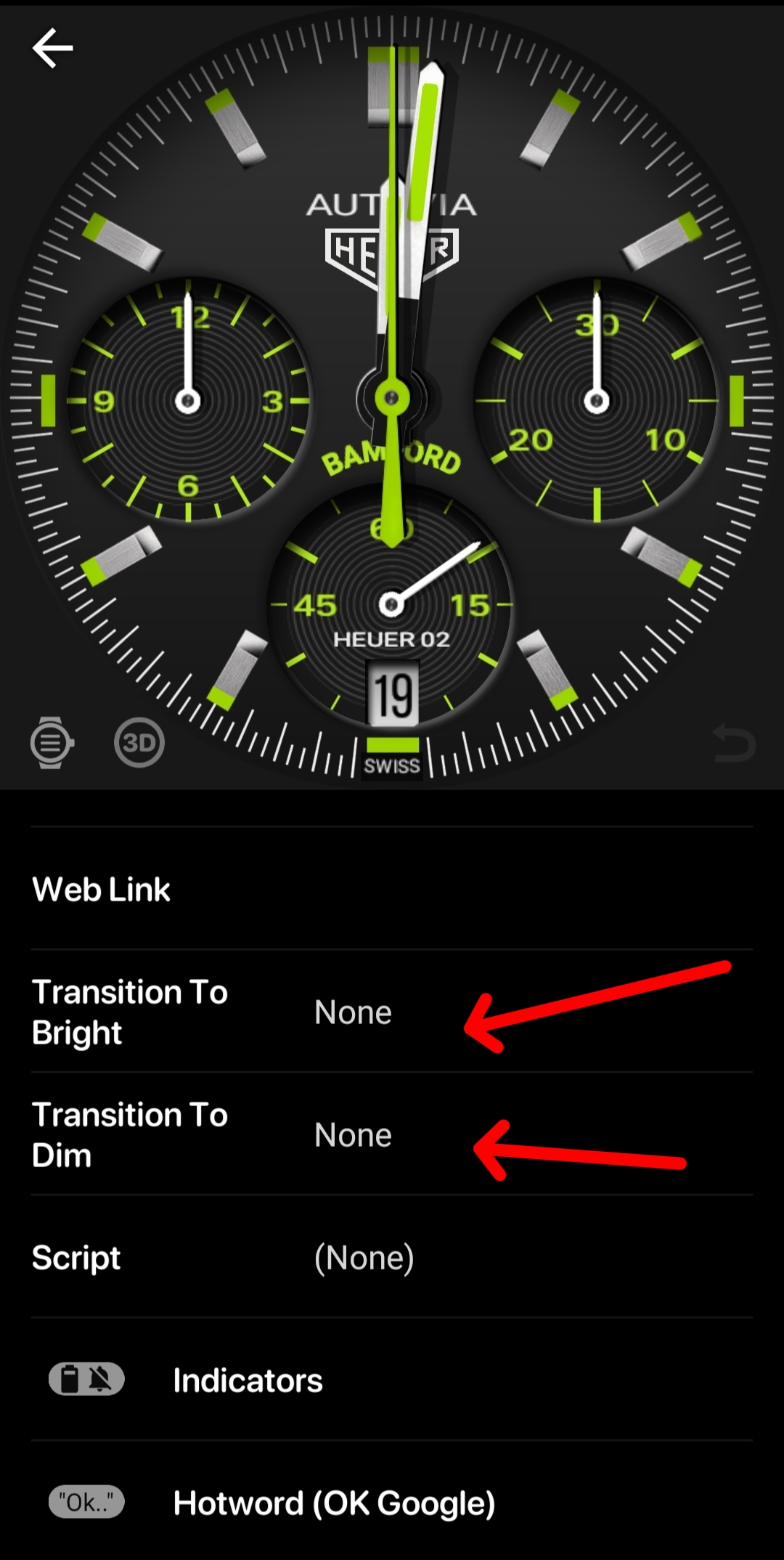Tap the undo arrow icon
784x1560 pixels.
pyautogui.click(x=734, y=742)
